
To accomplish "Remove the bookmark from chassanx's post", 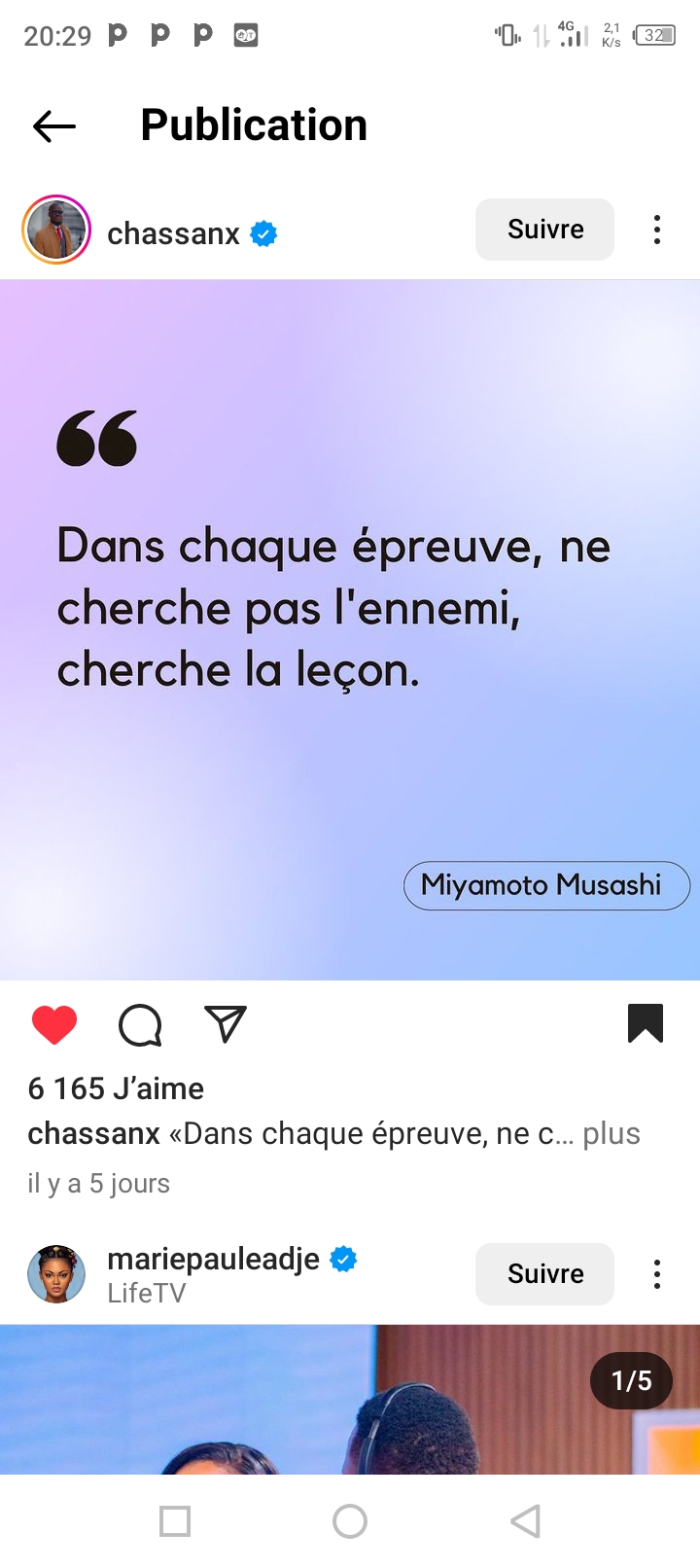I will [x=646, y=1023].
